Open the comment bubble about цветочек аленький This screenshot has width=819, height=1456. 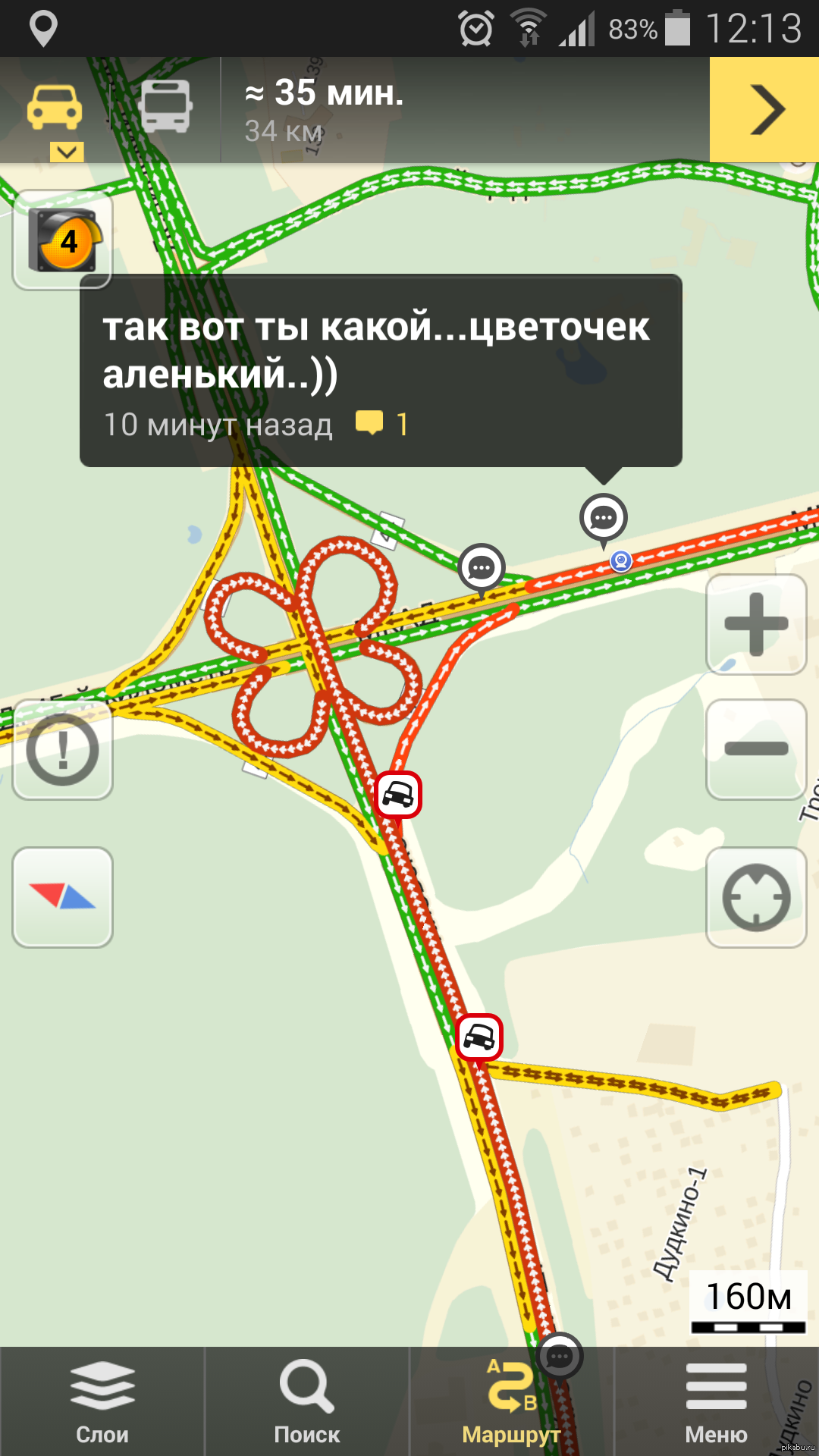click(x=381, y=371)
